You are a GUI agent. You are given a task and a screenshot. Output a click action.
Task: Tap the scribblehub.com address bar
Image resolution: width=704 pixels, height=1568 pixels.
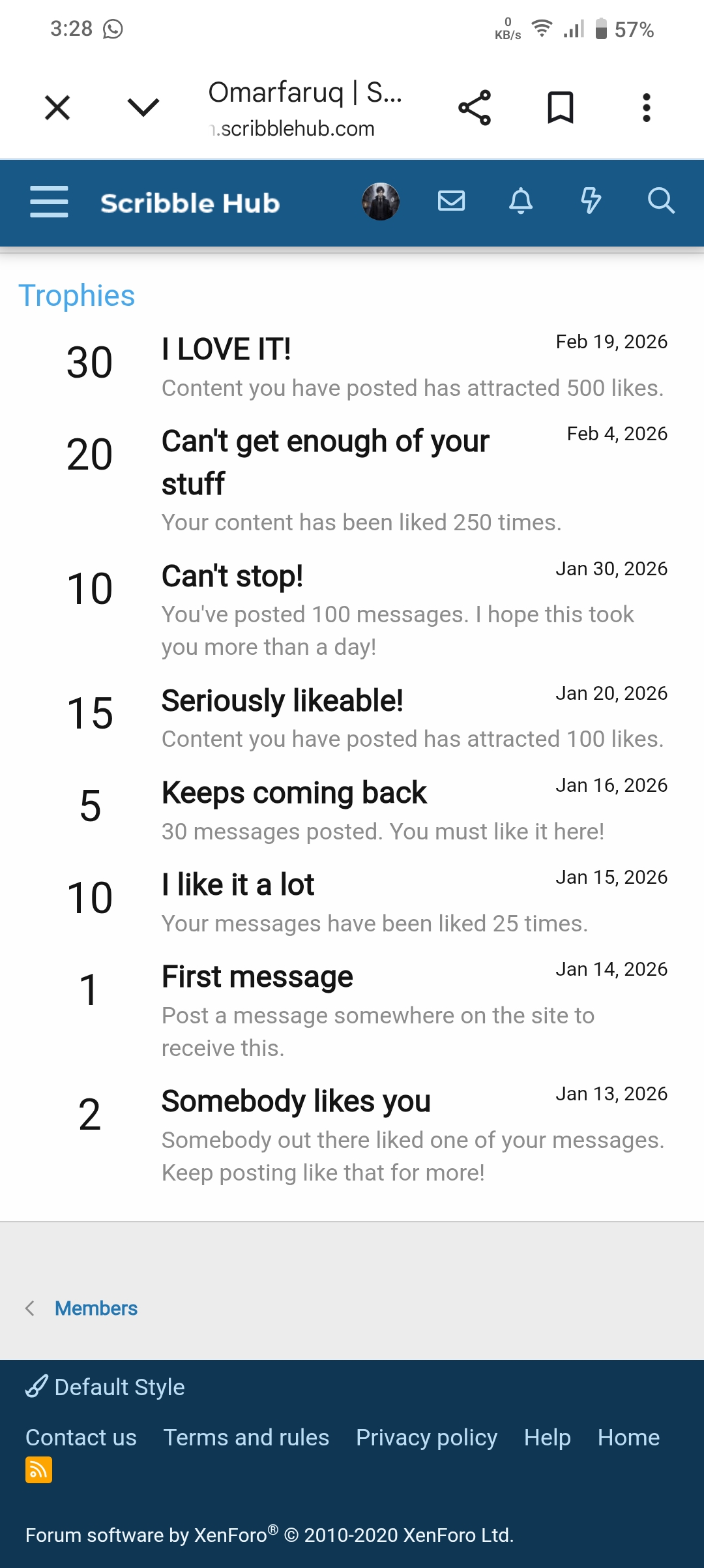point(292,128)
